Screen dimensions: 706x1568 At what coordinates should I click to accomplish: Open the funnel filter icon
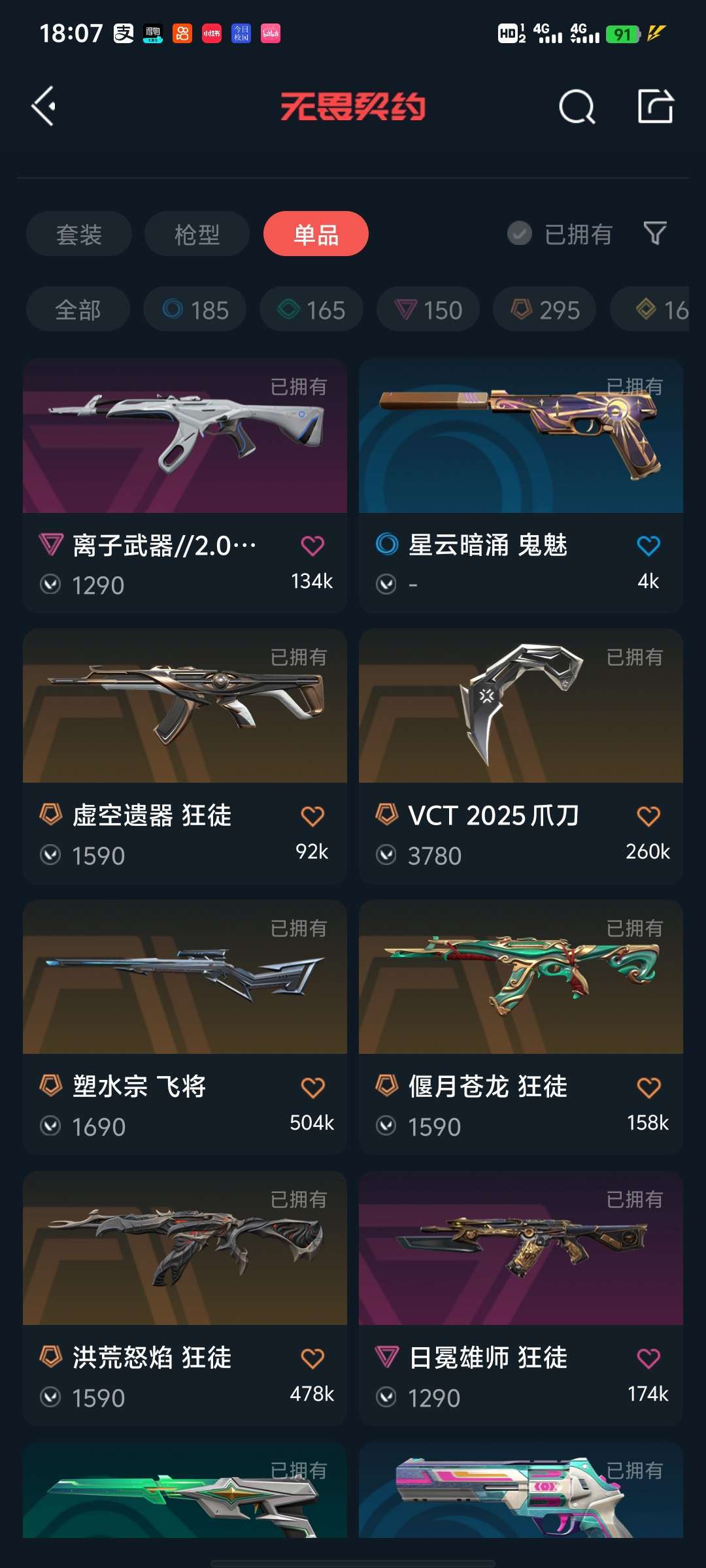point(655,233)
